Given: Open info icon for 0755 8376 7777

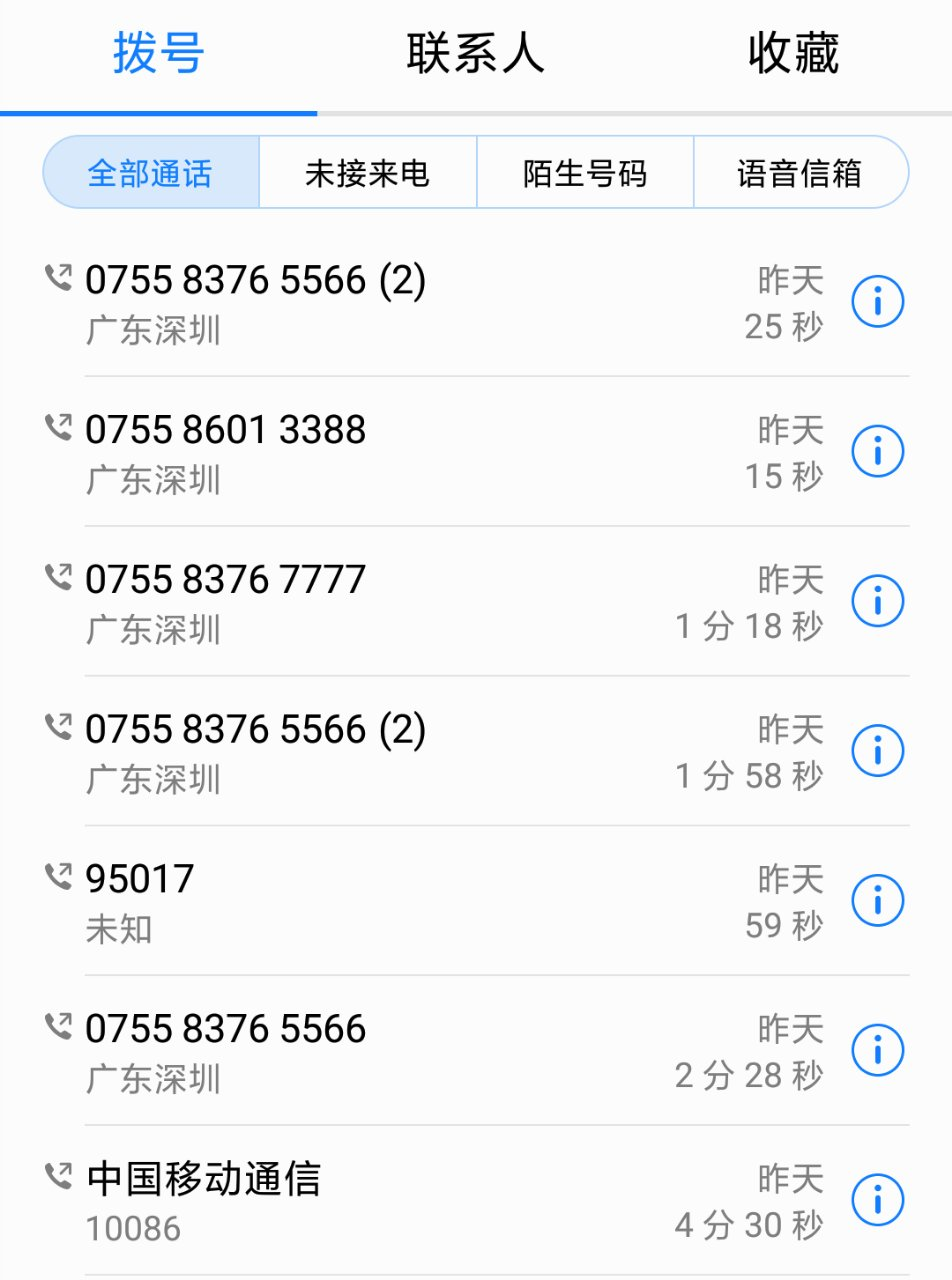Looking at the screenshot, I should click(x=877, y=601).
